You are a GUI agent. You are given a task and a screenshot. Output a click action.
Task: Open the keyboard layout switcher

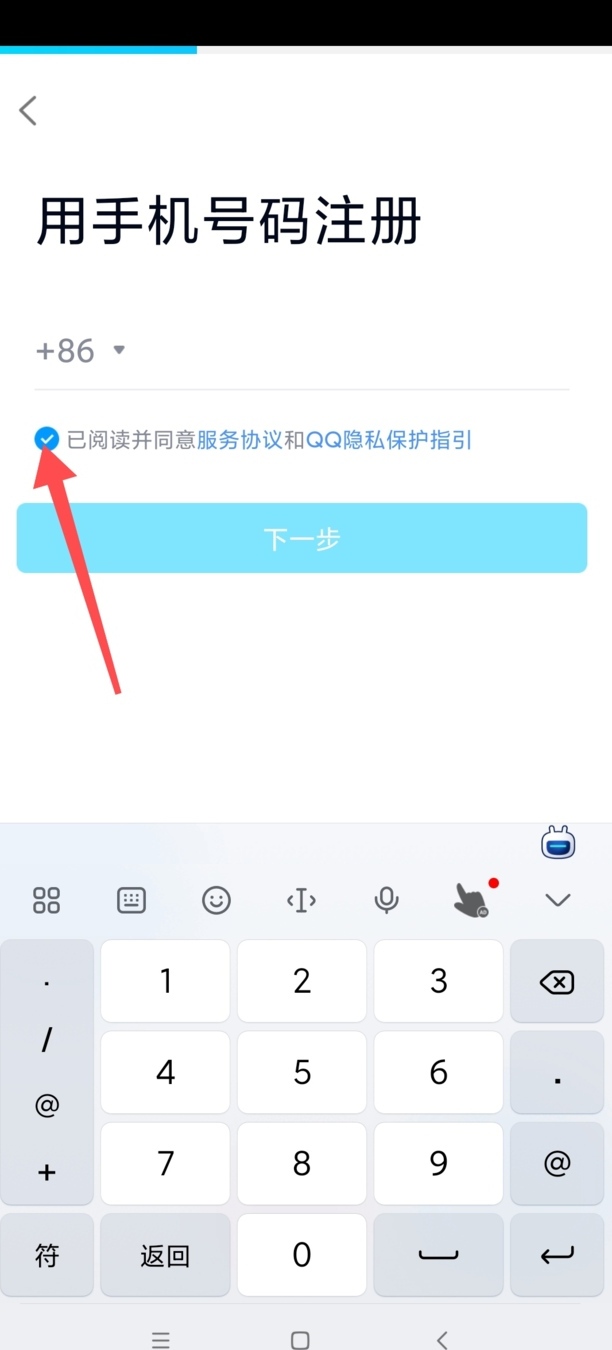point(131,900)
